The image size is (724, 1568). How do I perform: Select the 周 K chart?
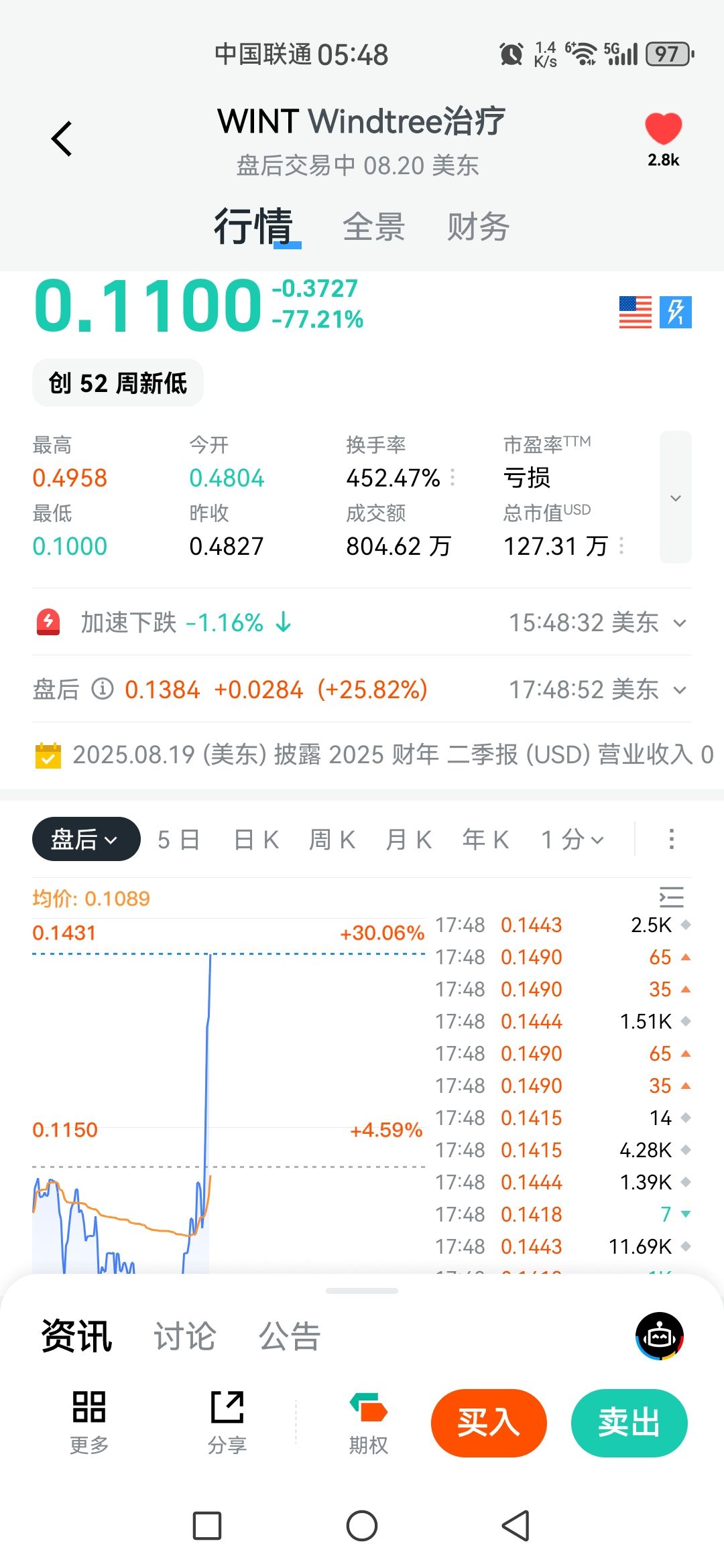coord(332,839)
